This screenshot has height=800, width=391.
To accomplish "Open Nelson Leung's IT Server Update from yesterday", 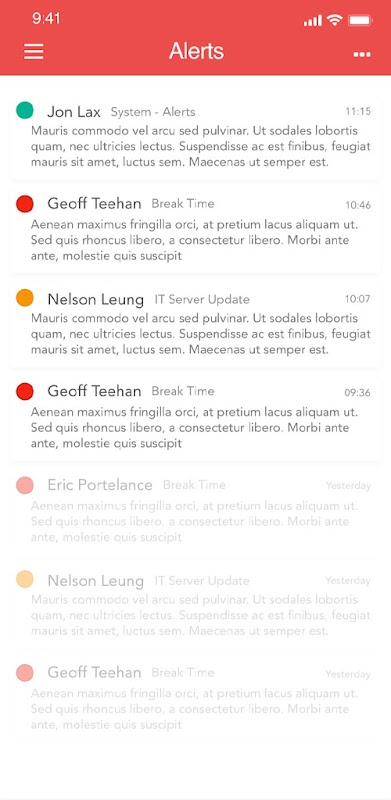I will point(196,606).
